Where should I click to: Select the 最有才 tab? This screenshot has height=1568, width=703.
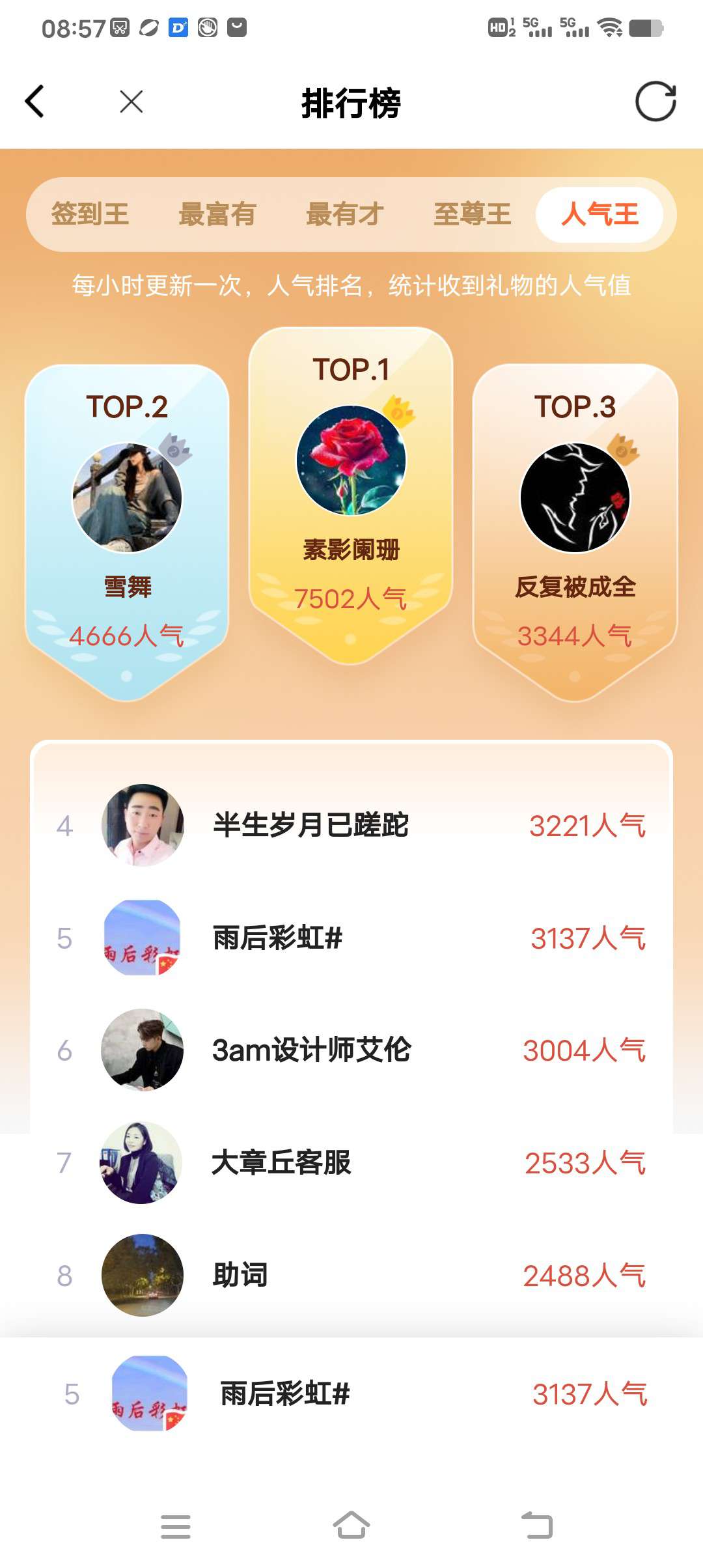345,214
